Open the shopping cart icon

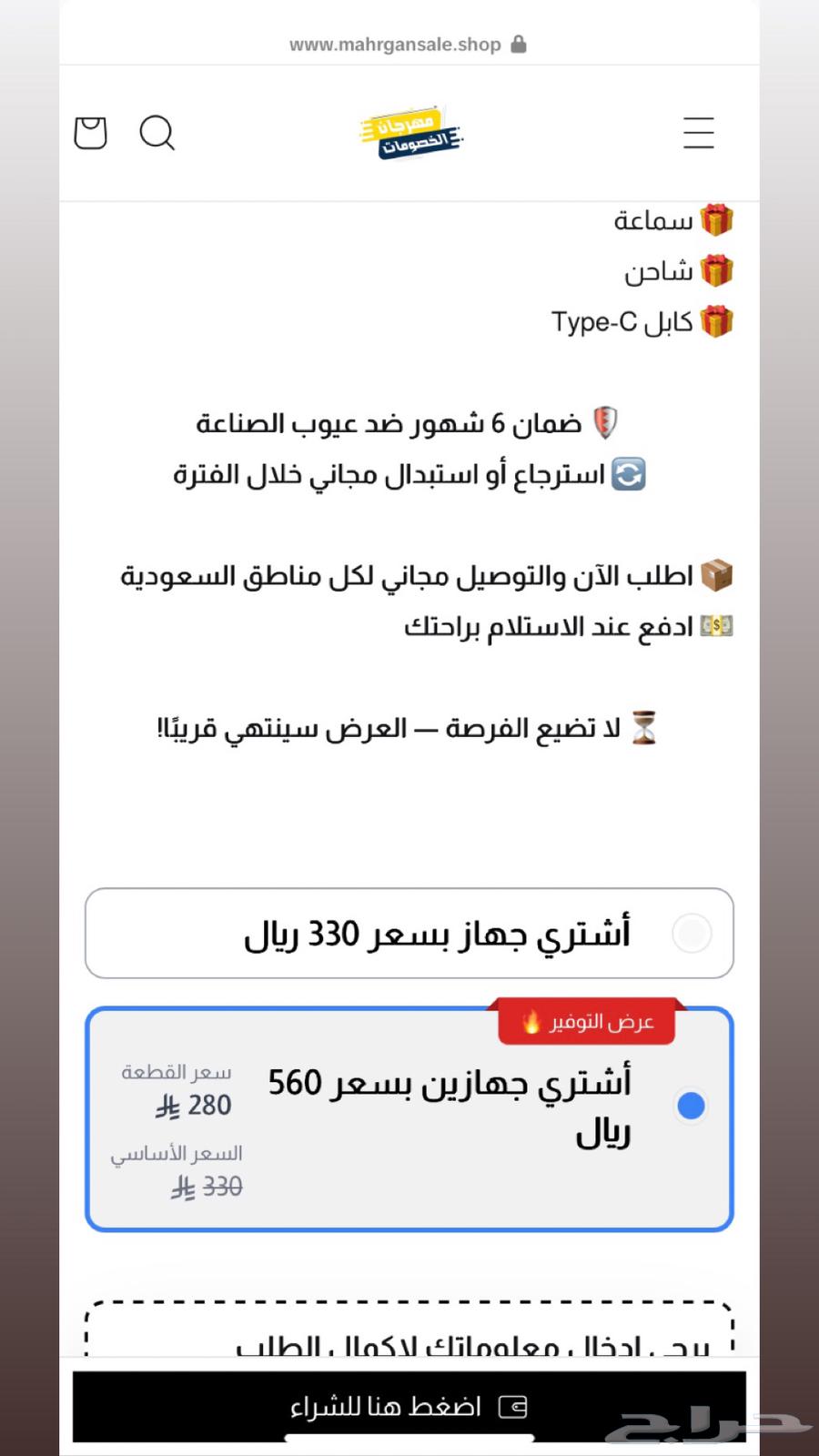coord(90,133)
